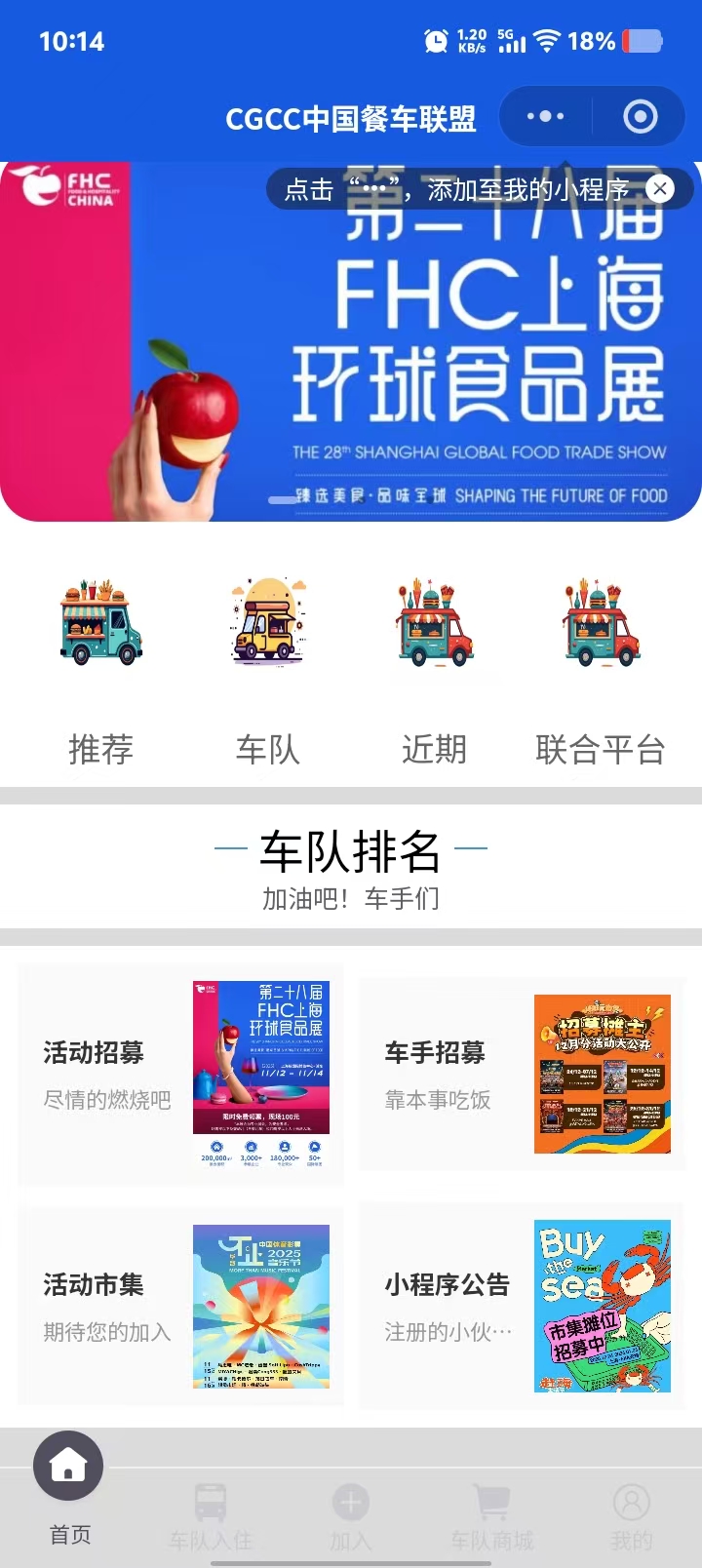The image size is (702, 1568).
Task: Open the mini program more-options menu
Action: tap(545, 117)
